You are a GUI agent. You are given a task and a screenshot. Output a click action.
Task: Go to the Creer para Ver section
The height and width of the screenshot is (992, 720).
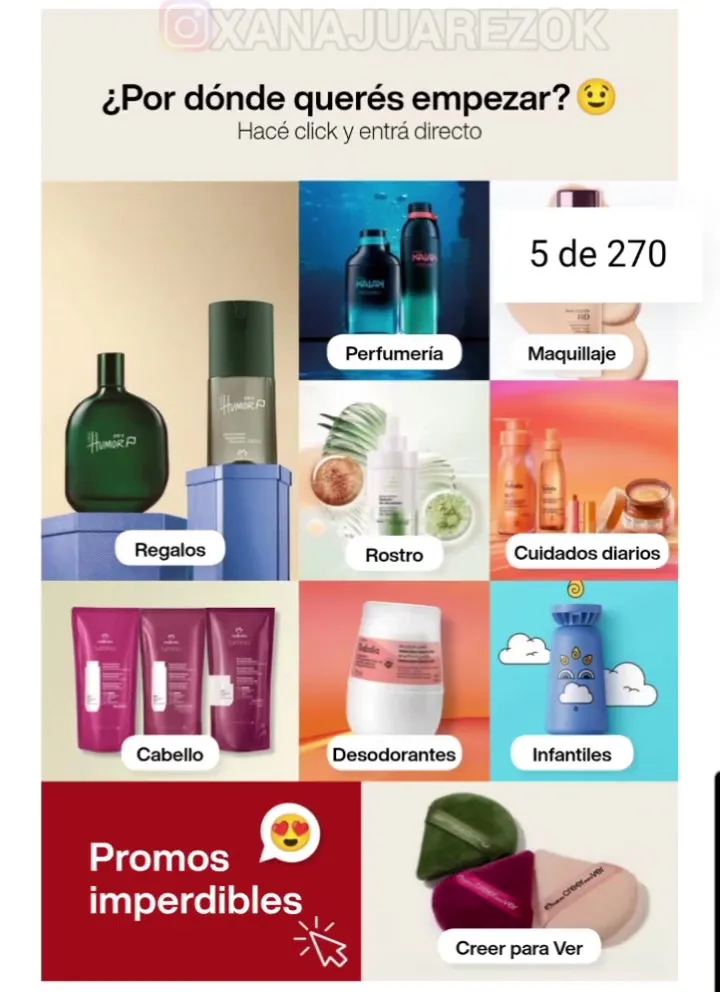pyautogui.click(x=519, y=947)
